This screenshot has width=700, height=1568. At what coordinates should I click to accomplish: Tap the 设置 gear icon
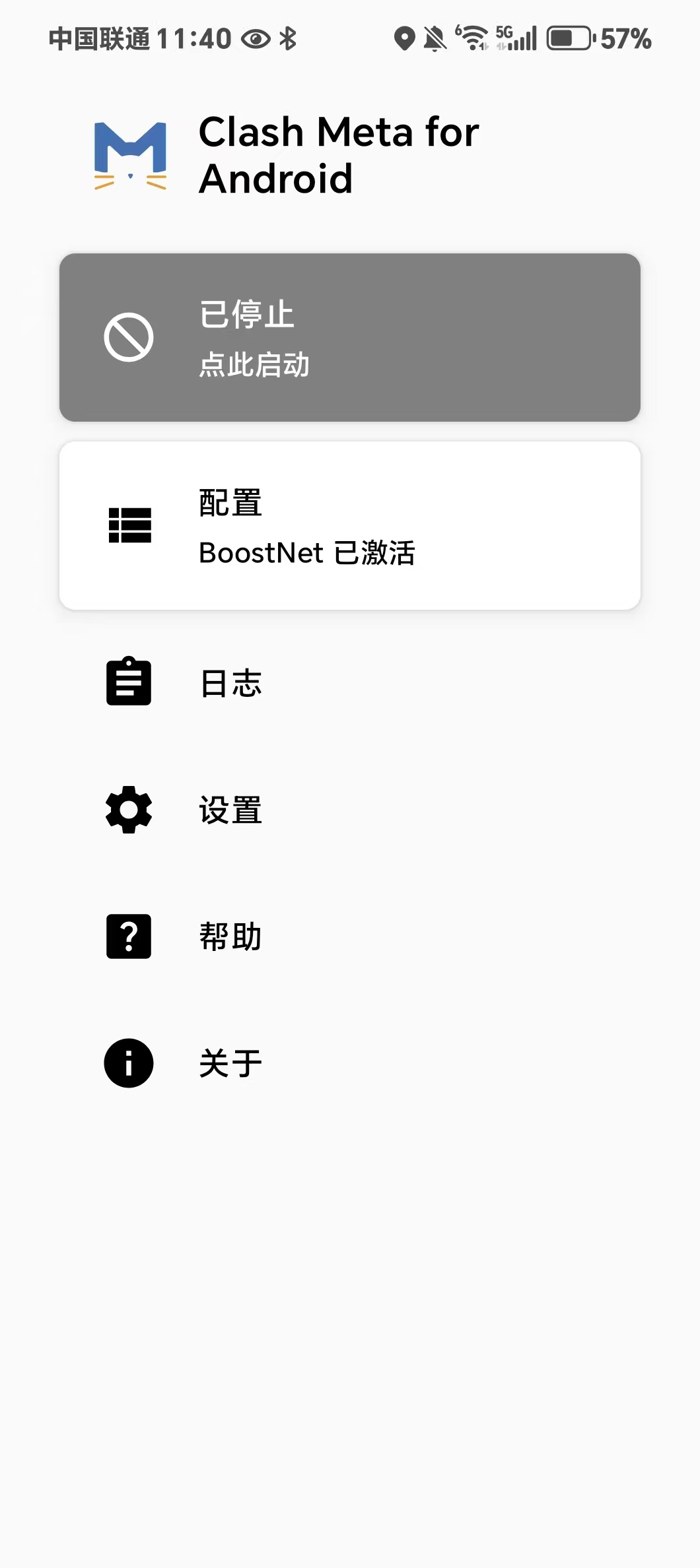coord(128,810)
